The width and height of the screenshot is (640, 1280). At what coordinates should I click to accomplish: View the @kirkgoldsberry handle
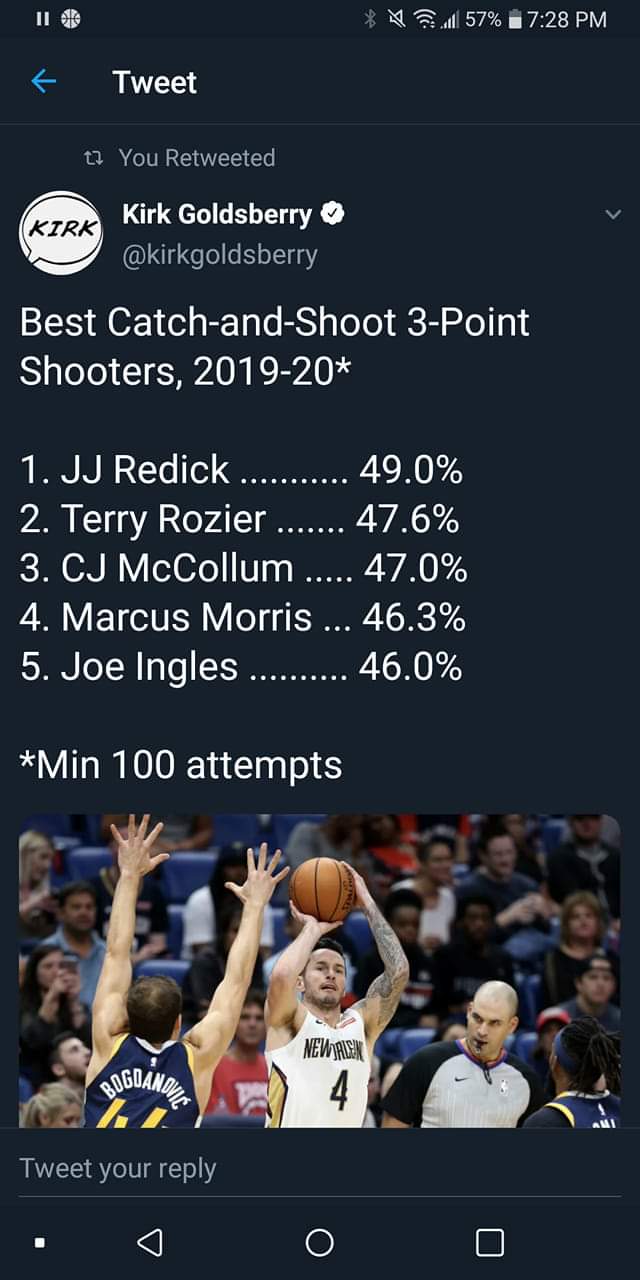click(x=220, y=255)
